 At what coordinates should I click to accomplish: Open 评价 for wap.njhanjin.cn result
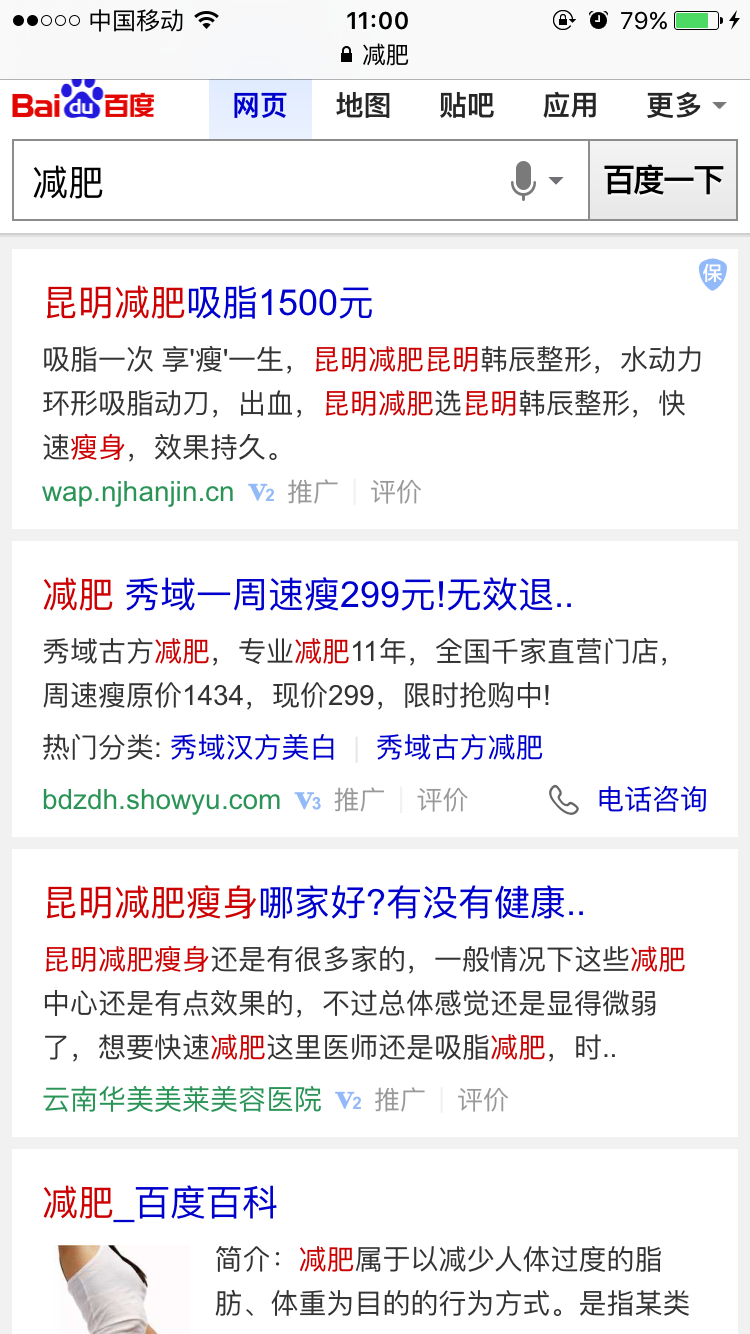pyautogui.click(x=396, y=492)
